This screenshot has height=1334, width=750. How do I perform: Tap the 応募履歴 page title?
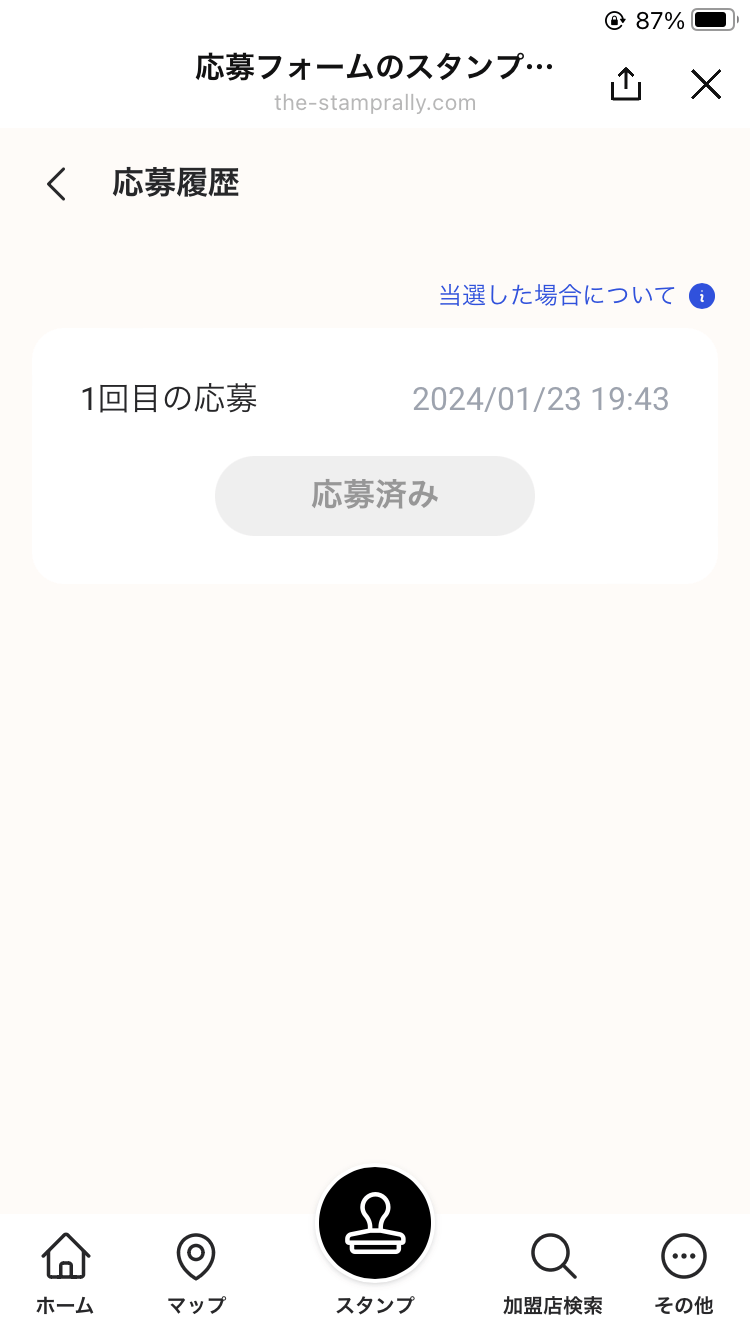(x=176, y=184)
